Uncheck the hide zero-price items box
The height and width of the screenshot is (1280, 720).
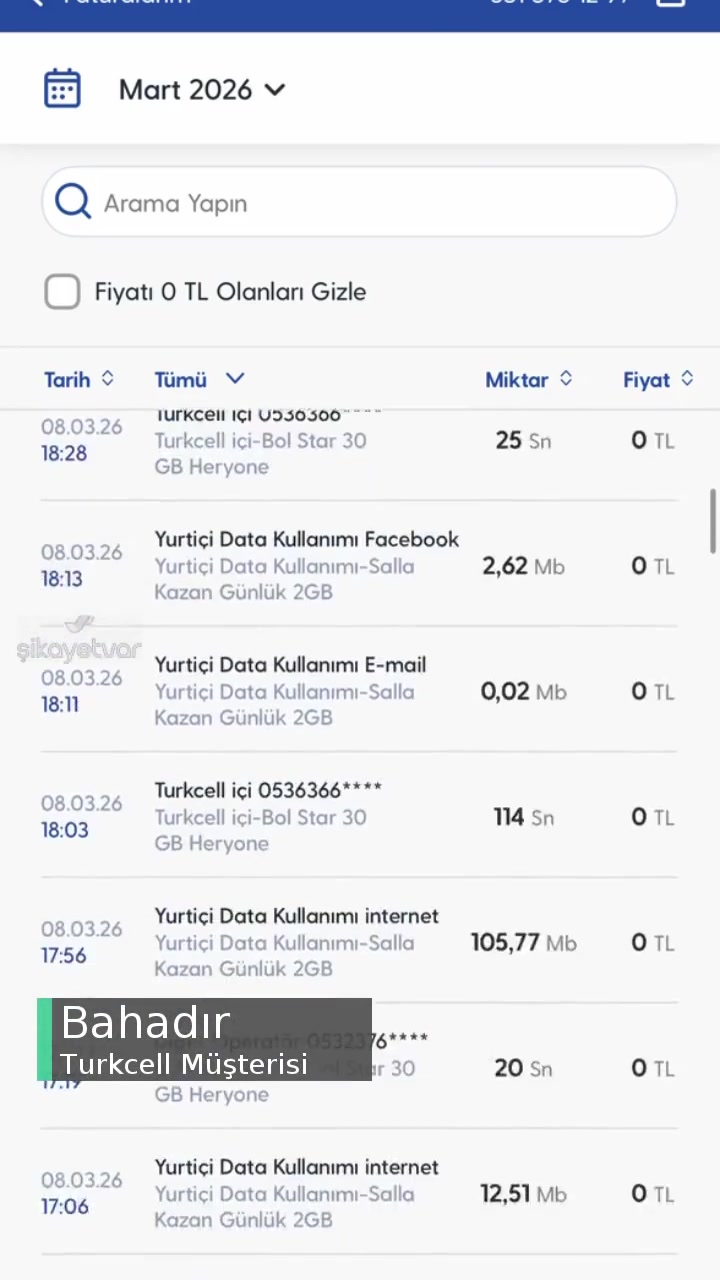(x=61, y=291)
